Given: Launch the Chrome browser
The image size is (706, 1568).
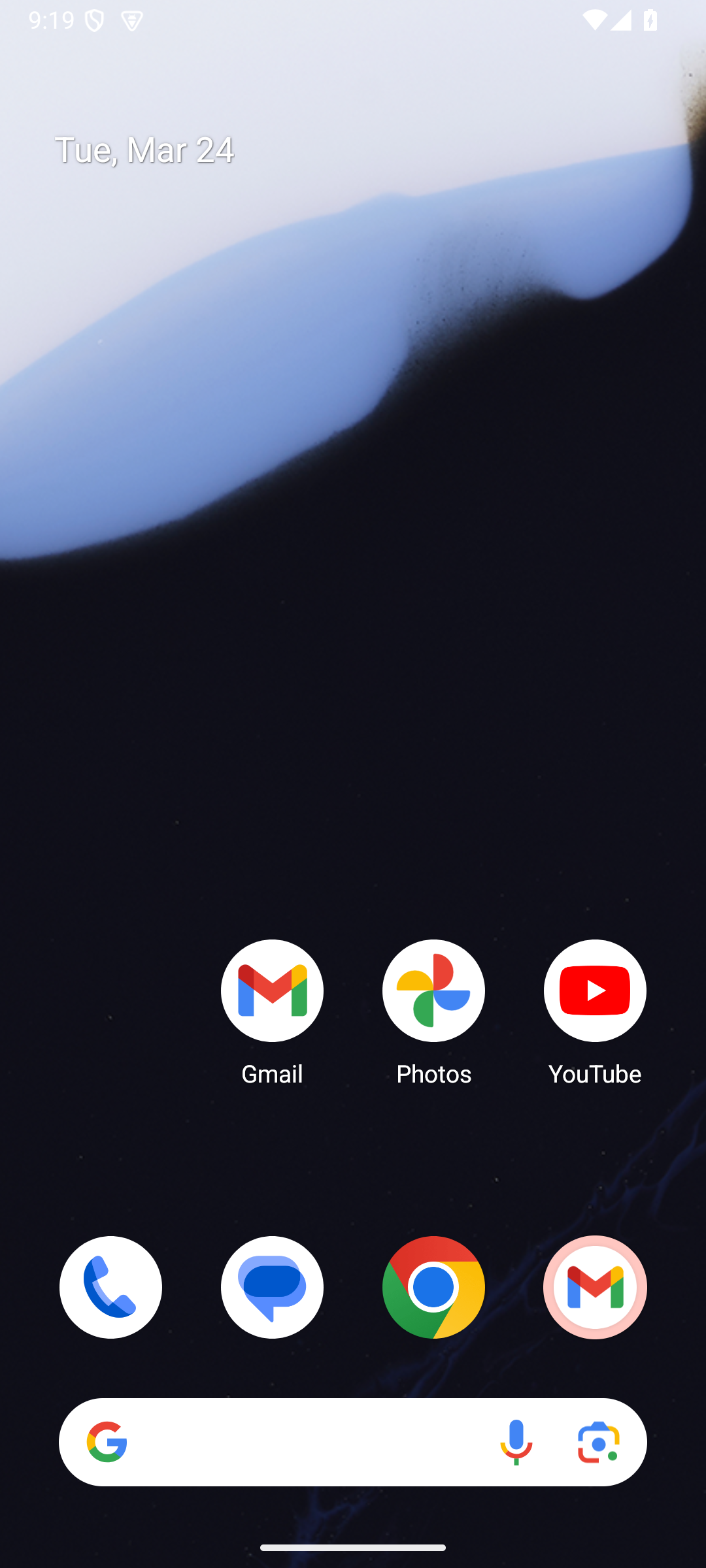Looking at the screenshot, I should [433, 1287].
